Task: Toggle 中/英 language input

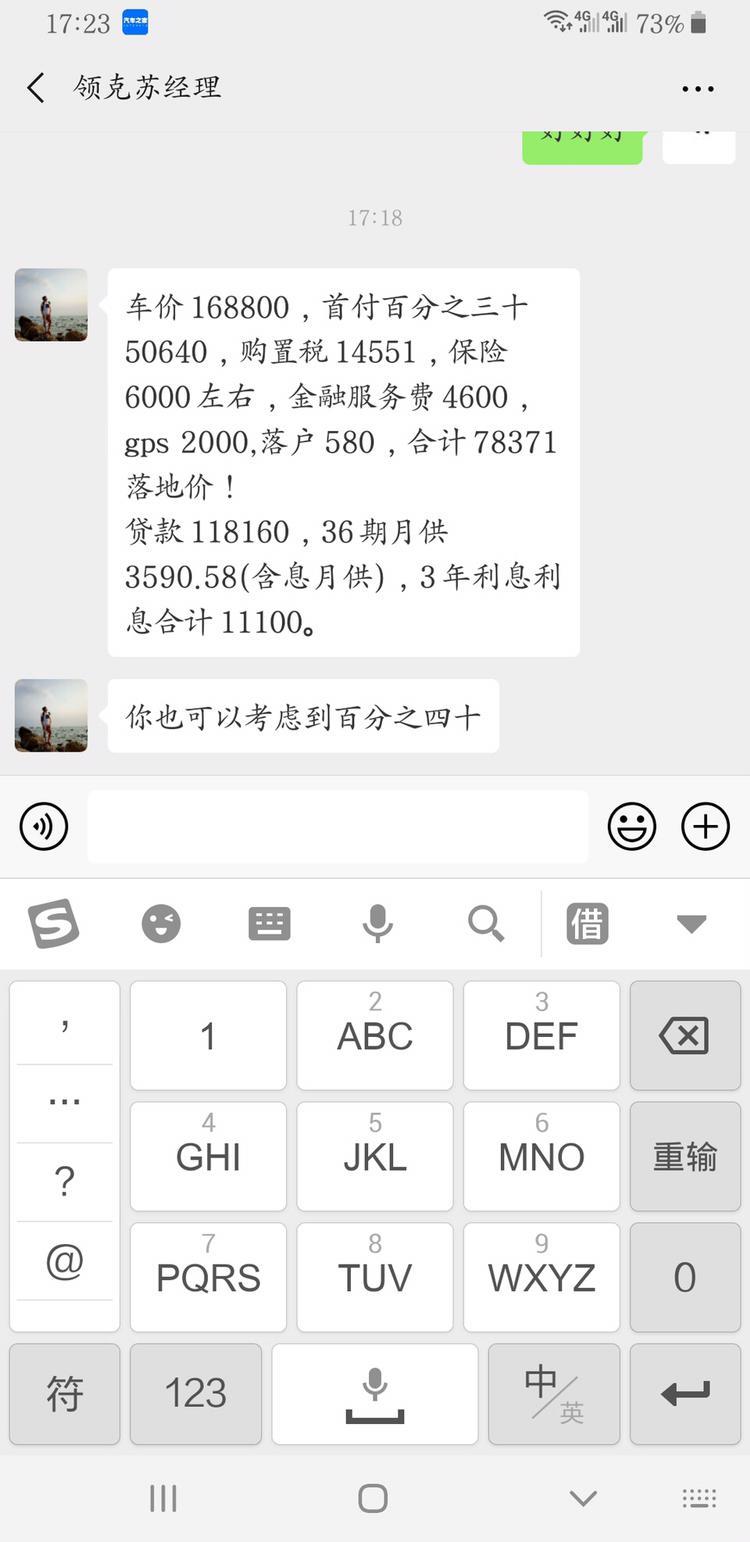Action: [554, 1394]
